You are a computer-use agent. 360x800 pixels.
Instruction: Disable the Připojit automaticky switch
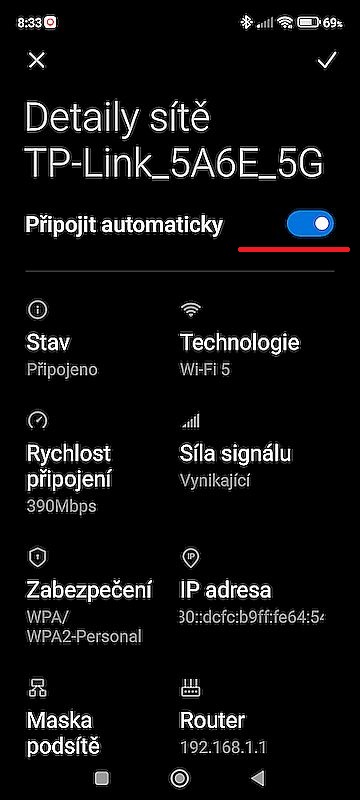click(310, 224)
